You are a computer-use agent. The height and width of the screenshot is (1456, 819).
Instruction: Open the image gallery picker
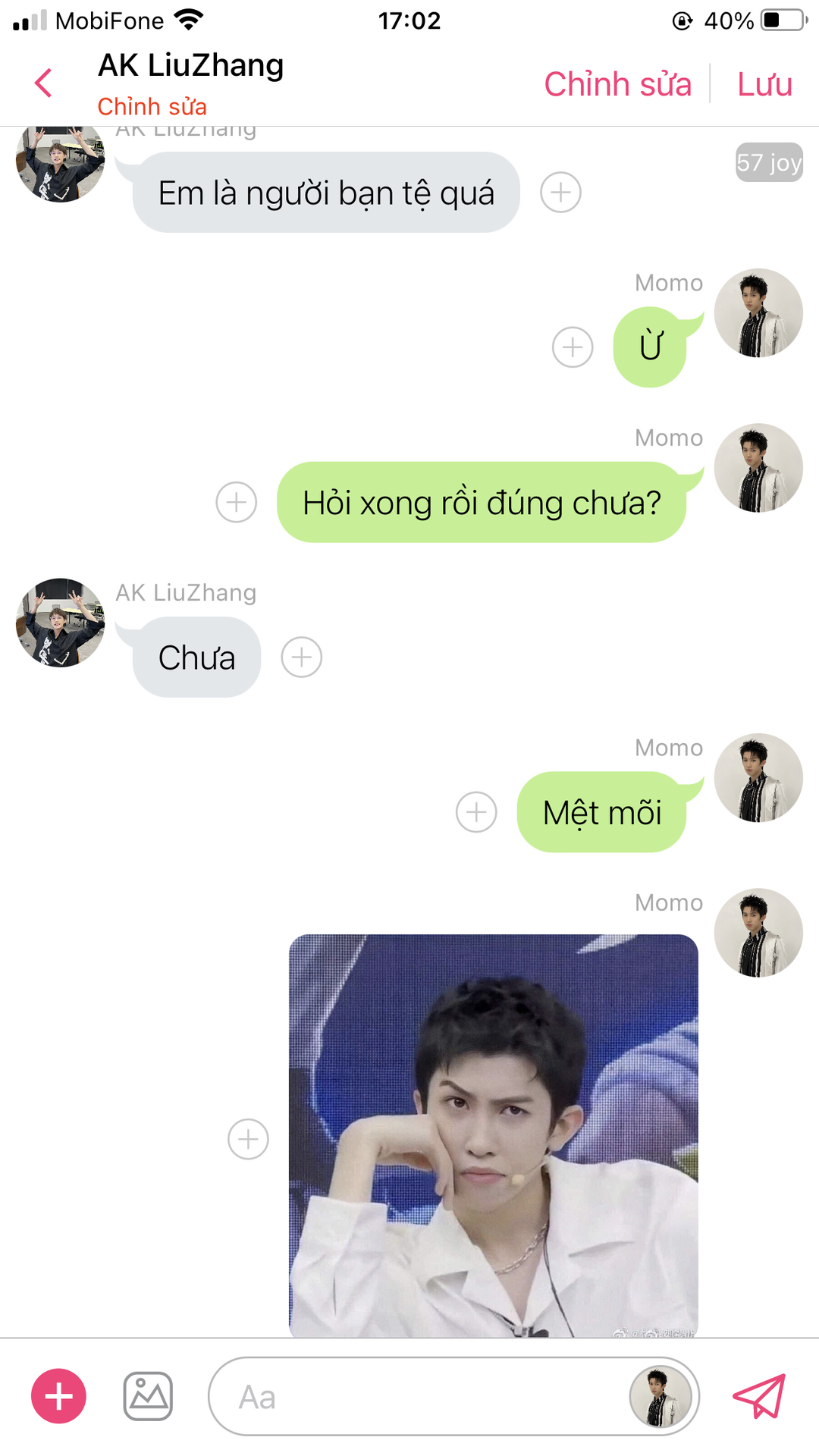(148, 1396)
